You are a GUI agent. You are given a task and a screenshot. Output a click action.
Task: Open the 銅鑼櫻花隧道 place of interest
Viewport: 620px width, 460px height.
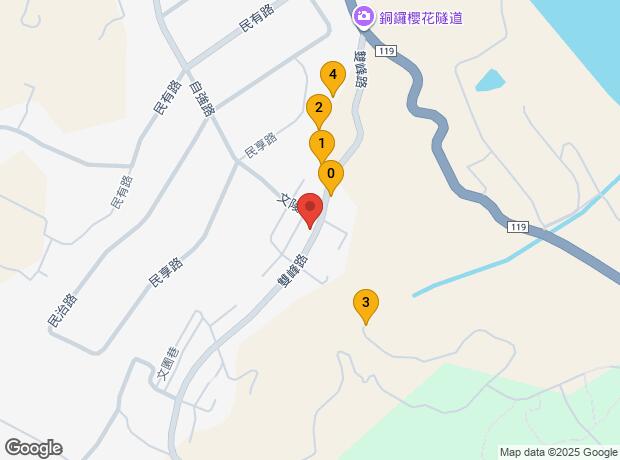click(x=364, y=15)
